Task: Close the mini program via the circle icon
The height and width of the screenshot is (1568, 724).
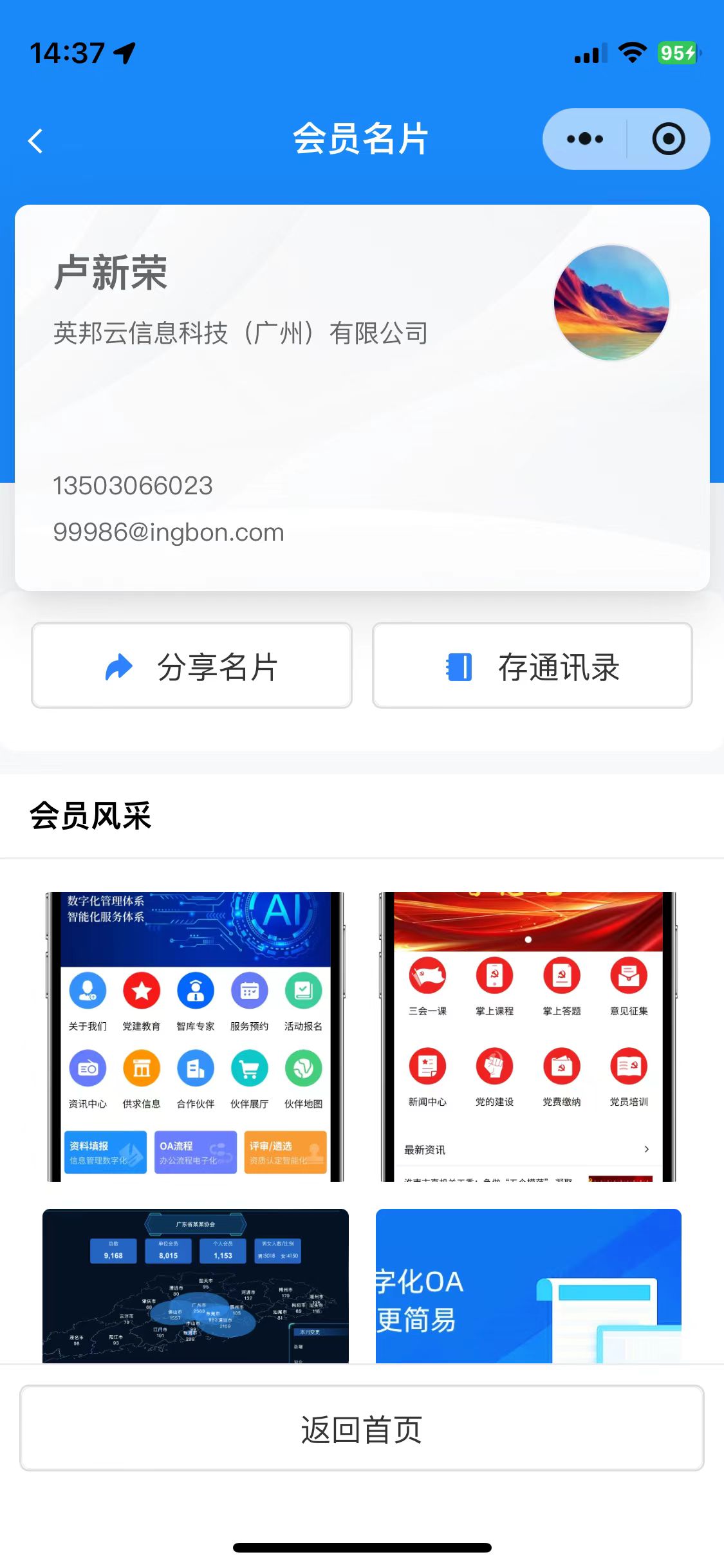Action: pyautogui.click(x=668, y=139)
